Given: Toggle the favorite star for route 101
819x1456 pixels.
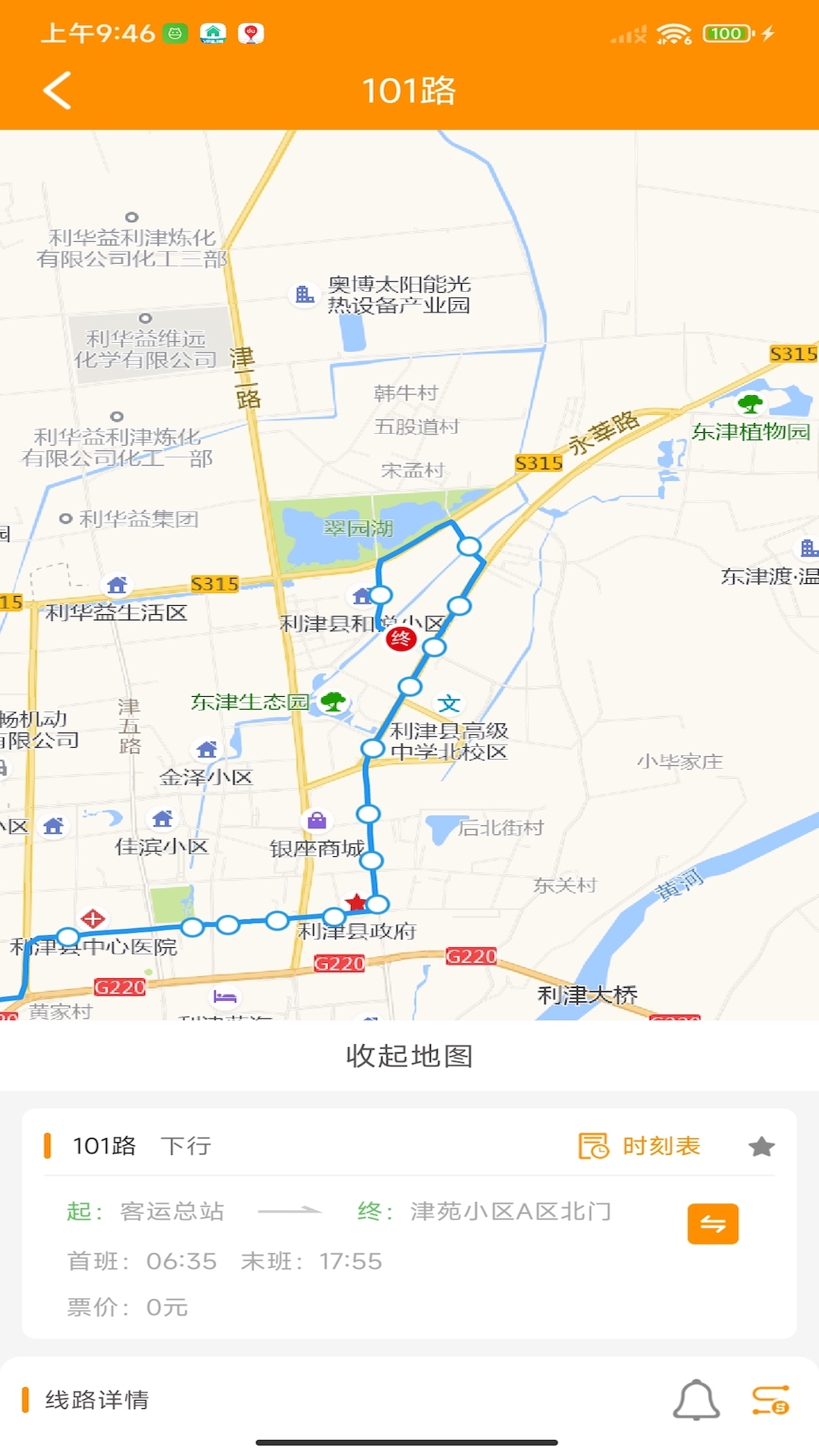Looking at the screenshot, I should coord(761,1147).
